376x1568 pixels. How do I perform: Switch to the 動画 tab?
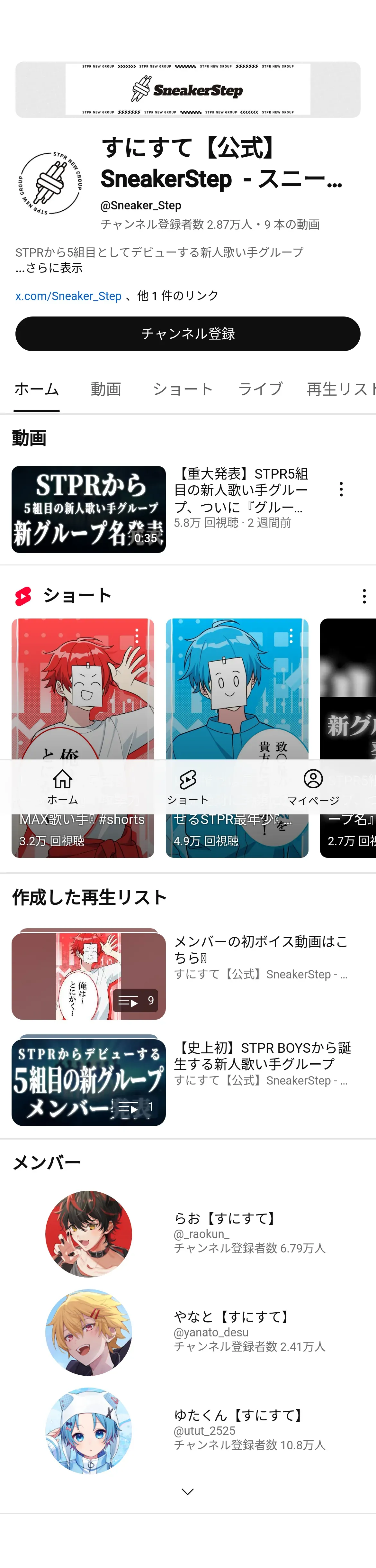(x=106, y=389)
